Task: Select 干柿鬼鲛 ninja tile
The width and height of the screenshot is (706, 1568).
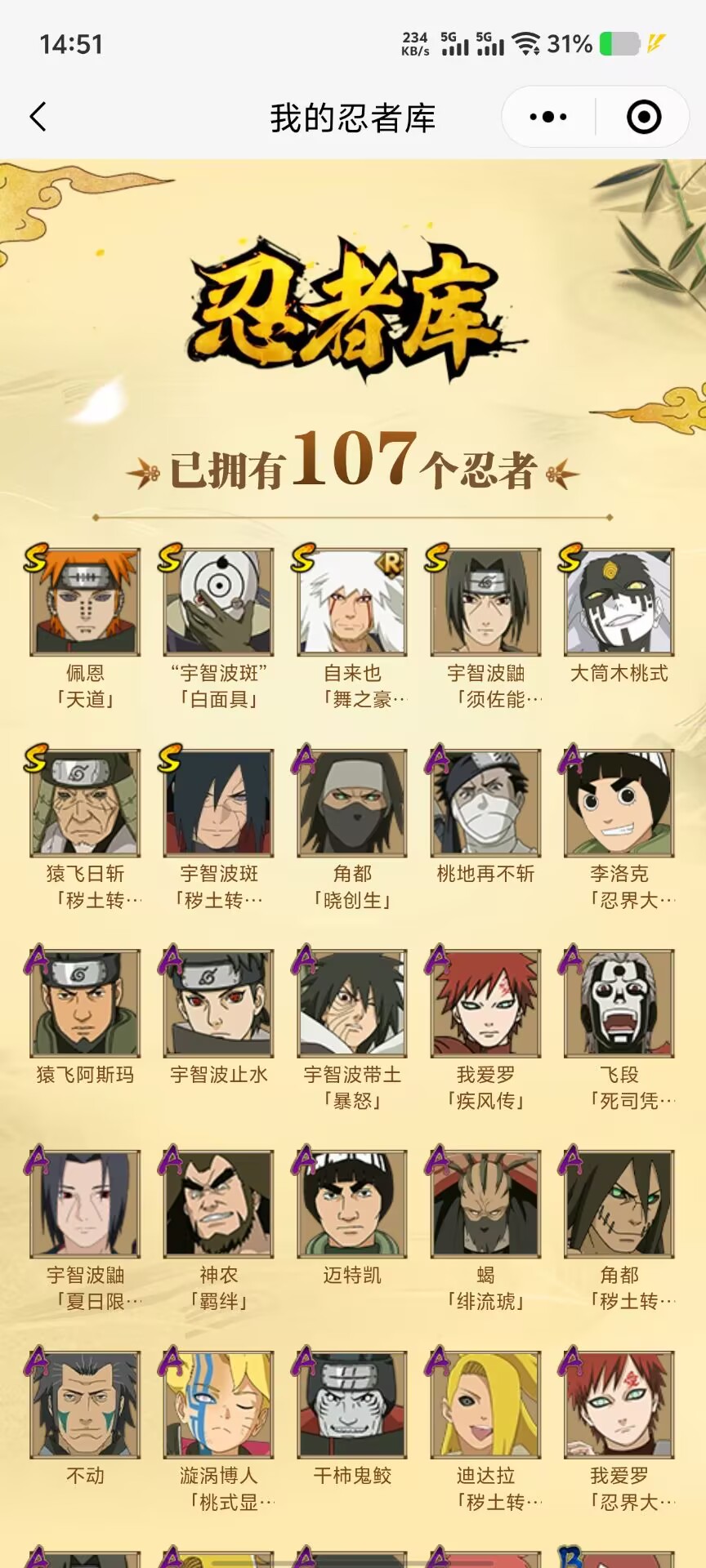Action: click(352, 1405)
